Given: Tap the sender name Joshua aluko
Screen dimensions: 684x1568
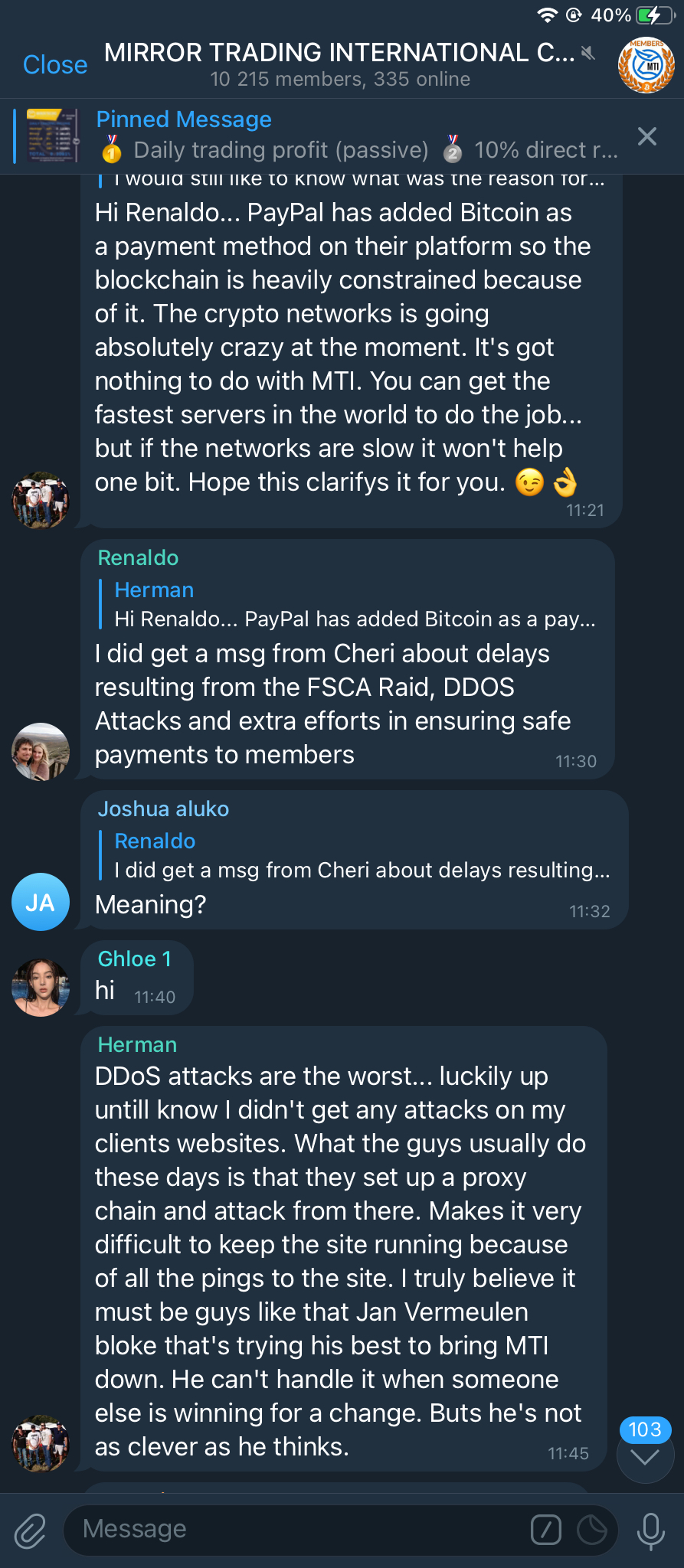Looking at the screenshot, I should coord(163,809).
